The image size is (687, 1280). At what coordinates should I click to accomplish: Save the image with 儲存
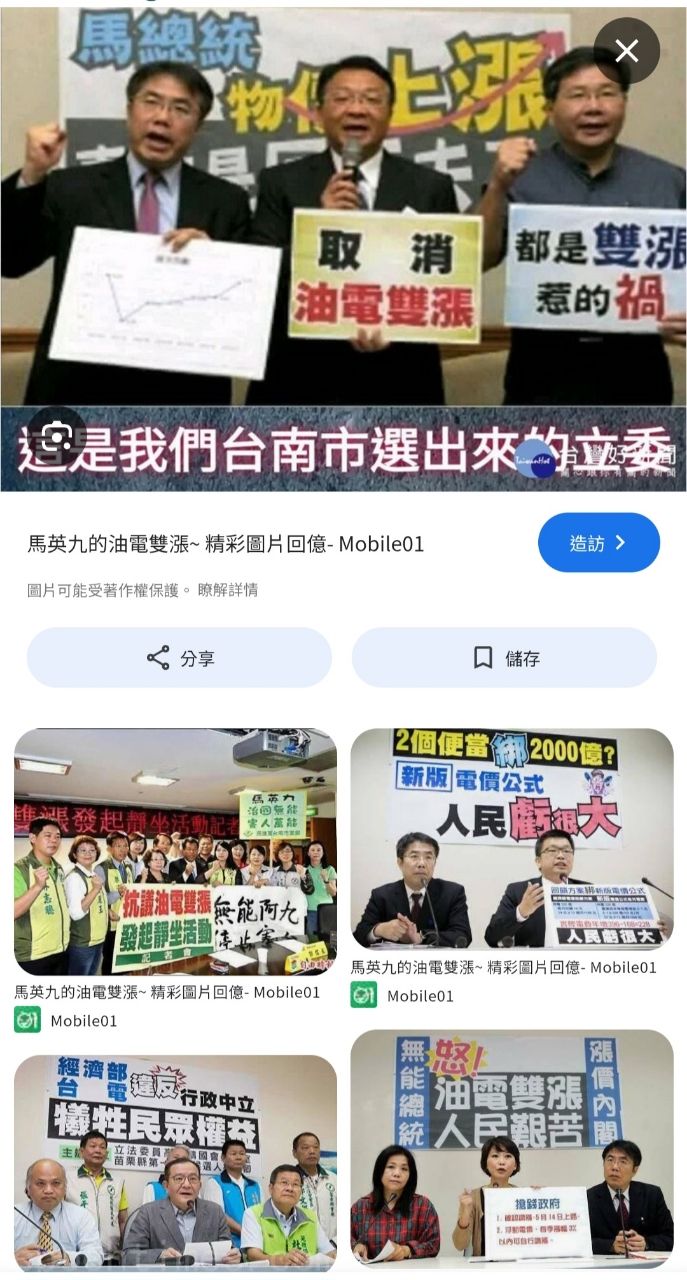pyautogui.click(x=504, y=658)
